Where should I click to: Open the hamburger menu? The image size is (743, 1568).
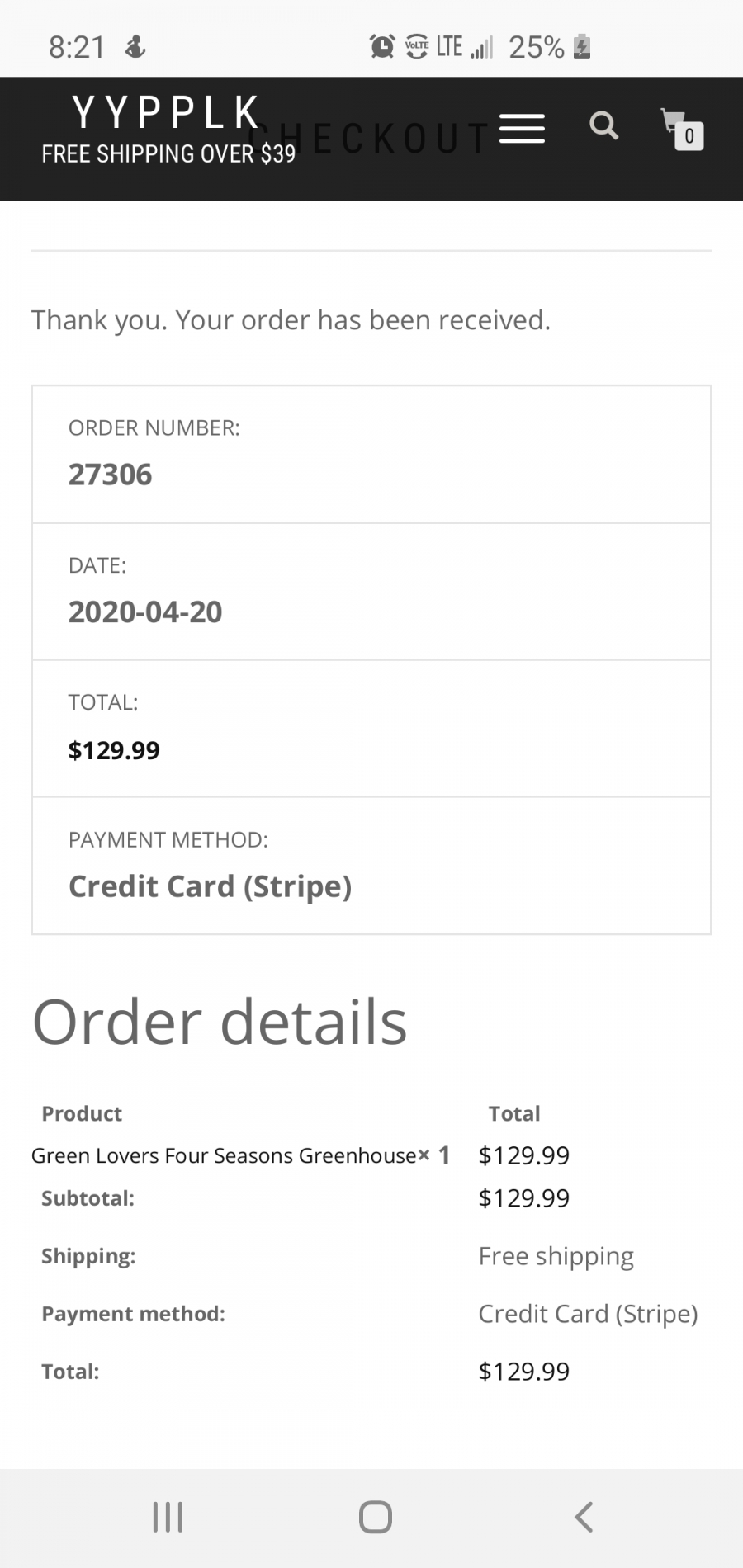(x=522, y=129)
